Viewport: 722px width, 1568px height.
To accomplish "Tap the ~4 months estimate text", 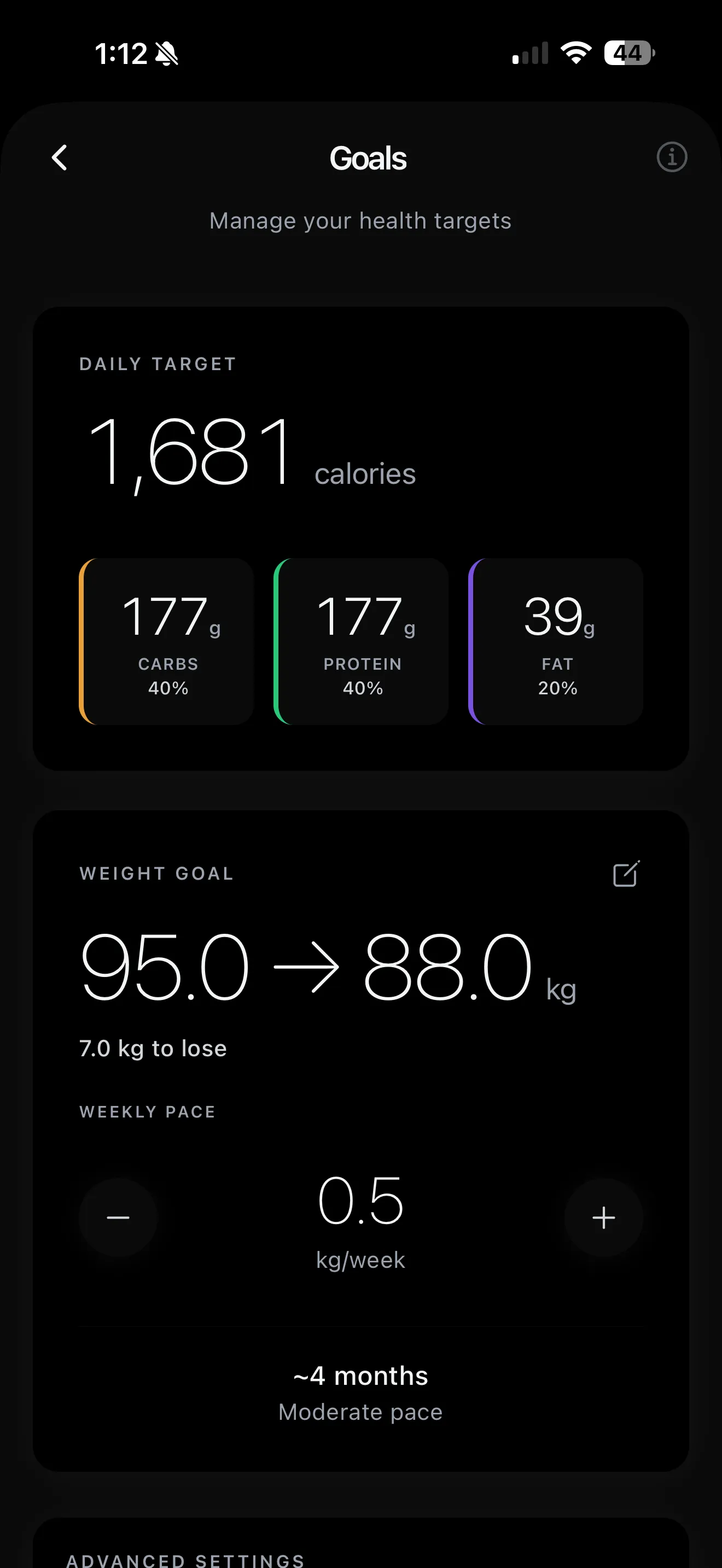I will click(x=360, y=1376).
